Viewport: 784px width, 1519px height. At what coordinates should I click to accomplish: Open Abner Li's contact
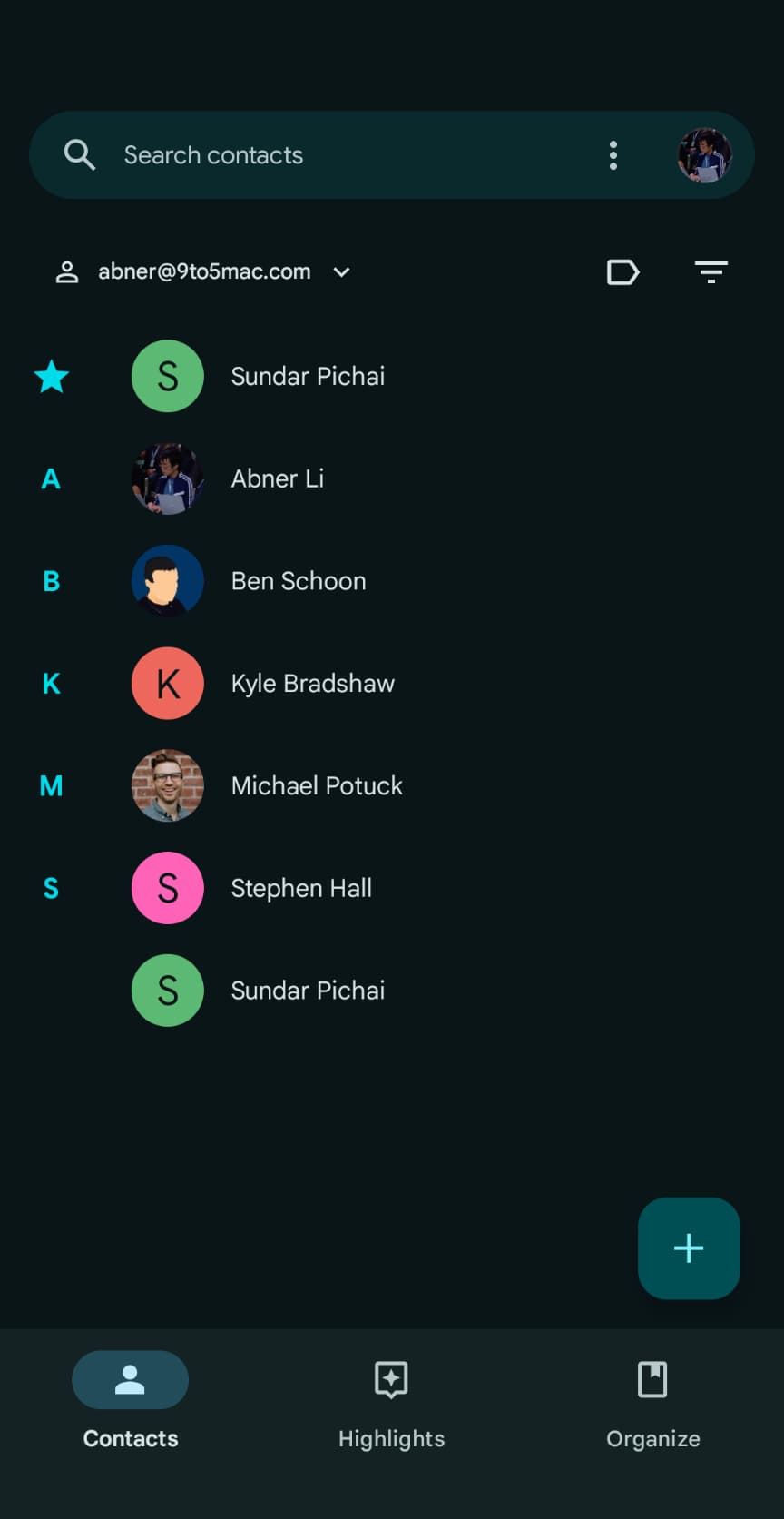[x=278, y=478]
